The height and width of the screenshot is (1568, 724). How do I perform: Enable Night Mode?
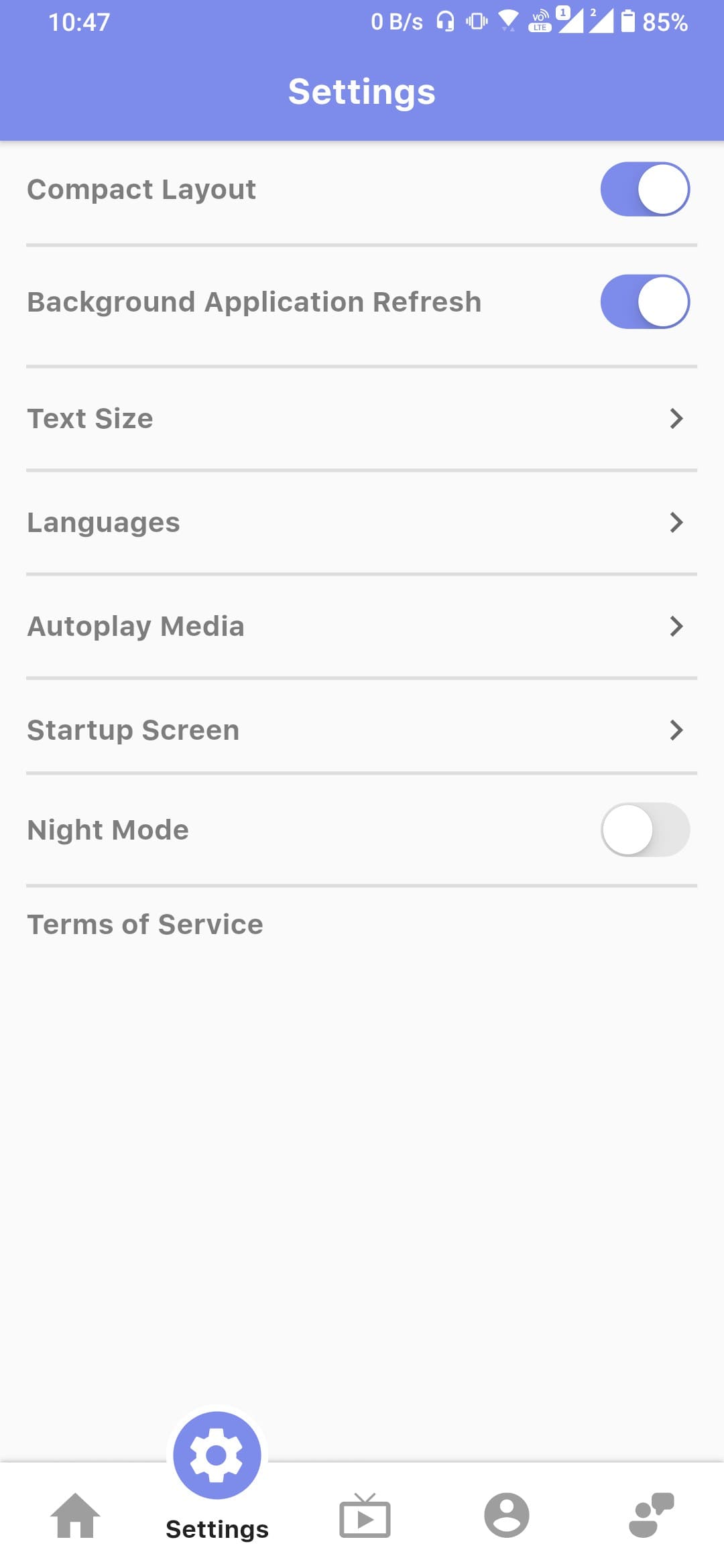pyautogui.click(x=644, y=830)
